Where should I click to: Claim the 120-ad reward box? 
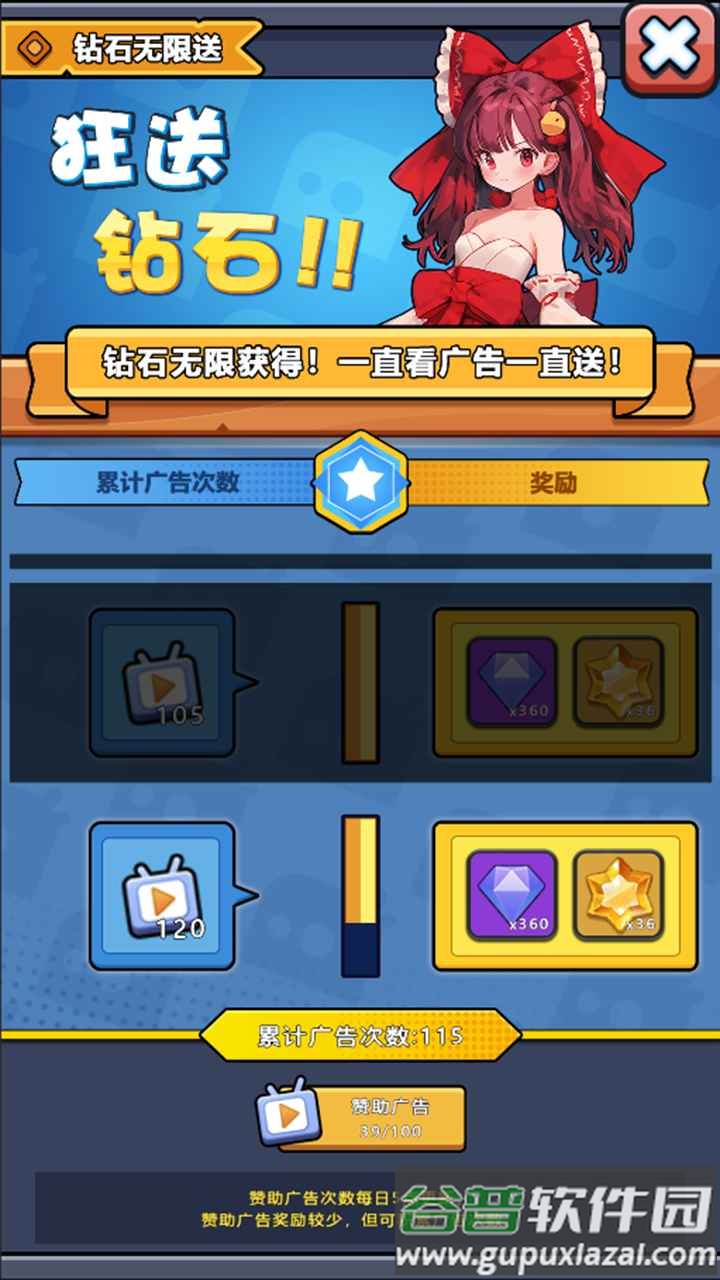point(565,896)
